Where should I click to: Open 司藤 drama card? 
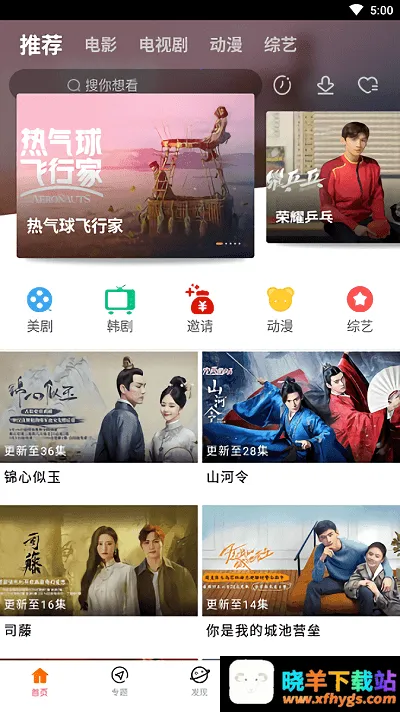pyautogui.click(x=99, y=572)
